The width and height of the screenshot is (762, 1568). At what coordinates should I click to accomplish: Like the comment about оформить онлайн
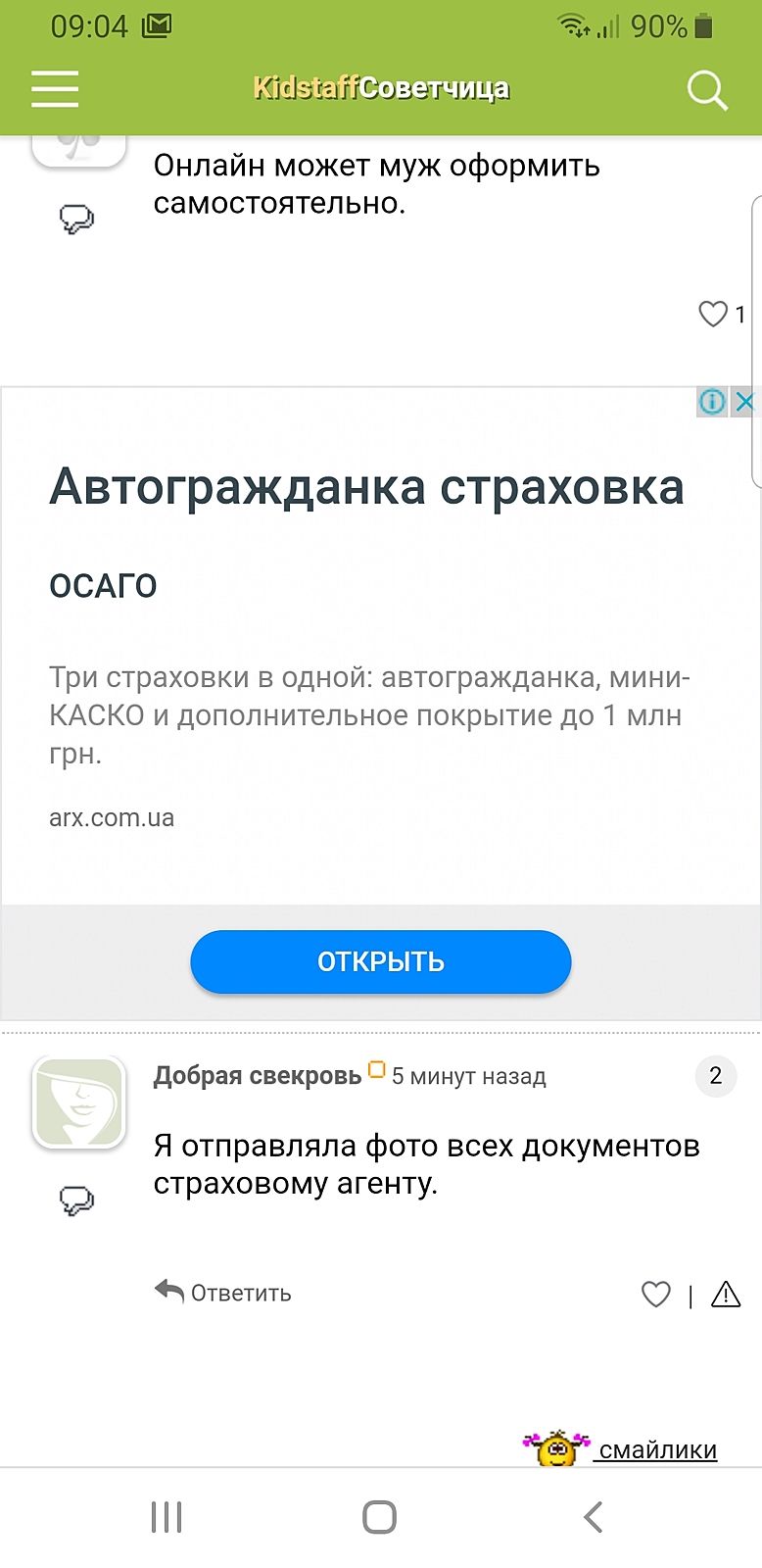click(x=712, y=314)
